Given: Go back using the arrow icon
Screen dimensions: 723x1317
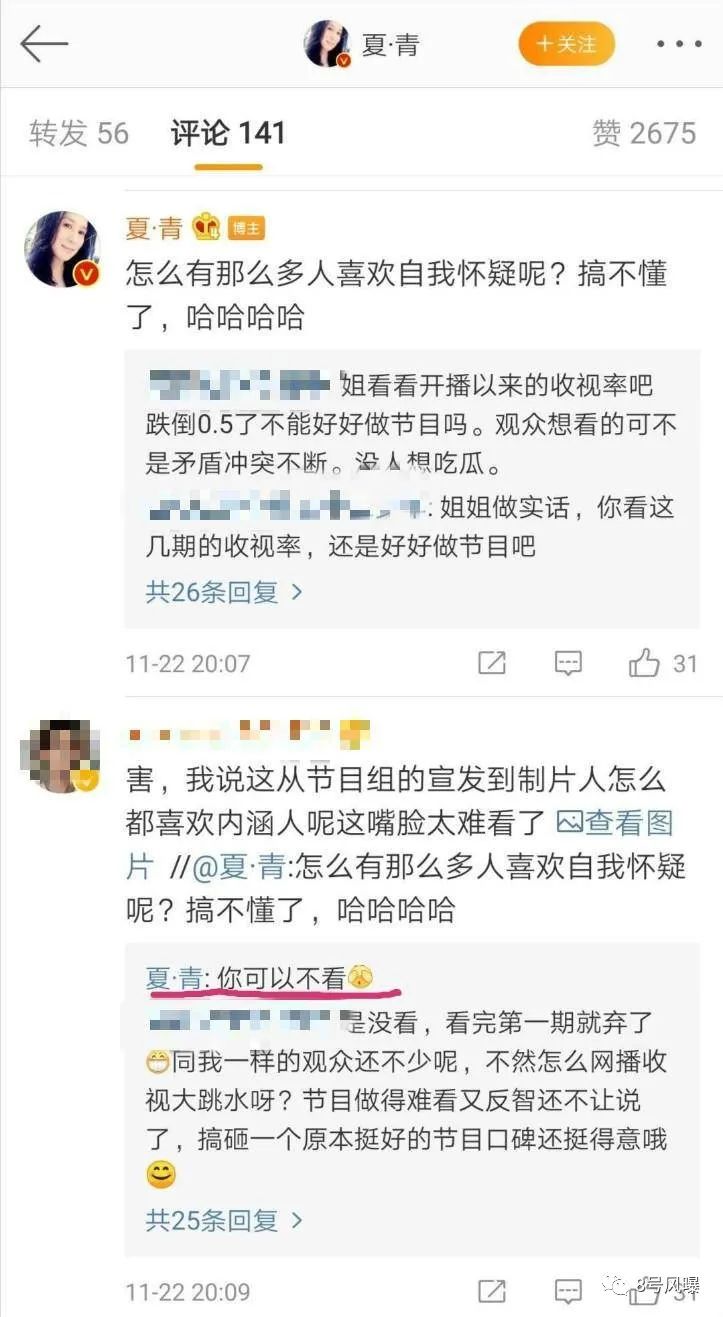Looking at the screenshot, I should [x=44, y=44].
